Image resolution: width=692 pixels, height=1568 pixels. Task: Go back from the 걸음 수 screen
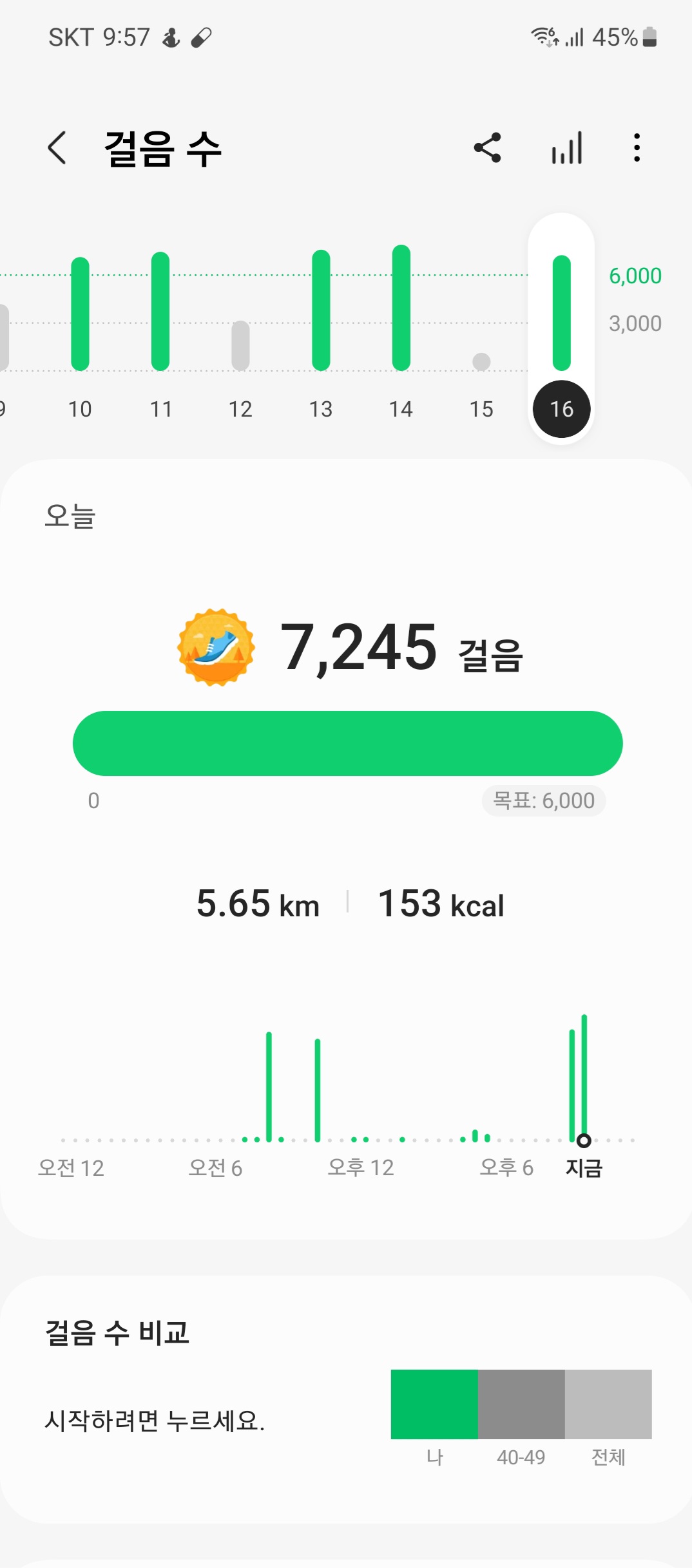(57, 148)
